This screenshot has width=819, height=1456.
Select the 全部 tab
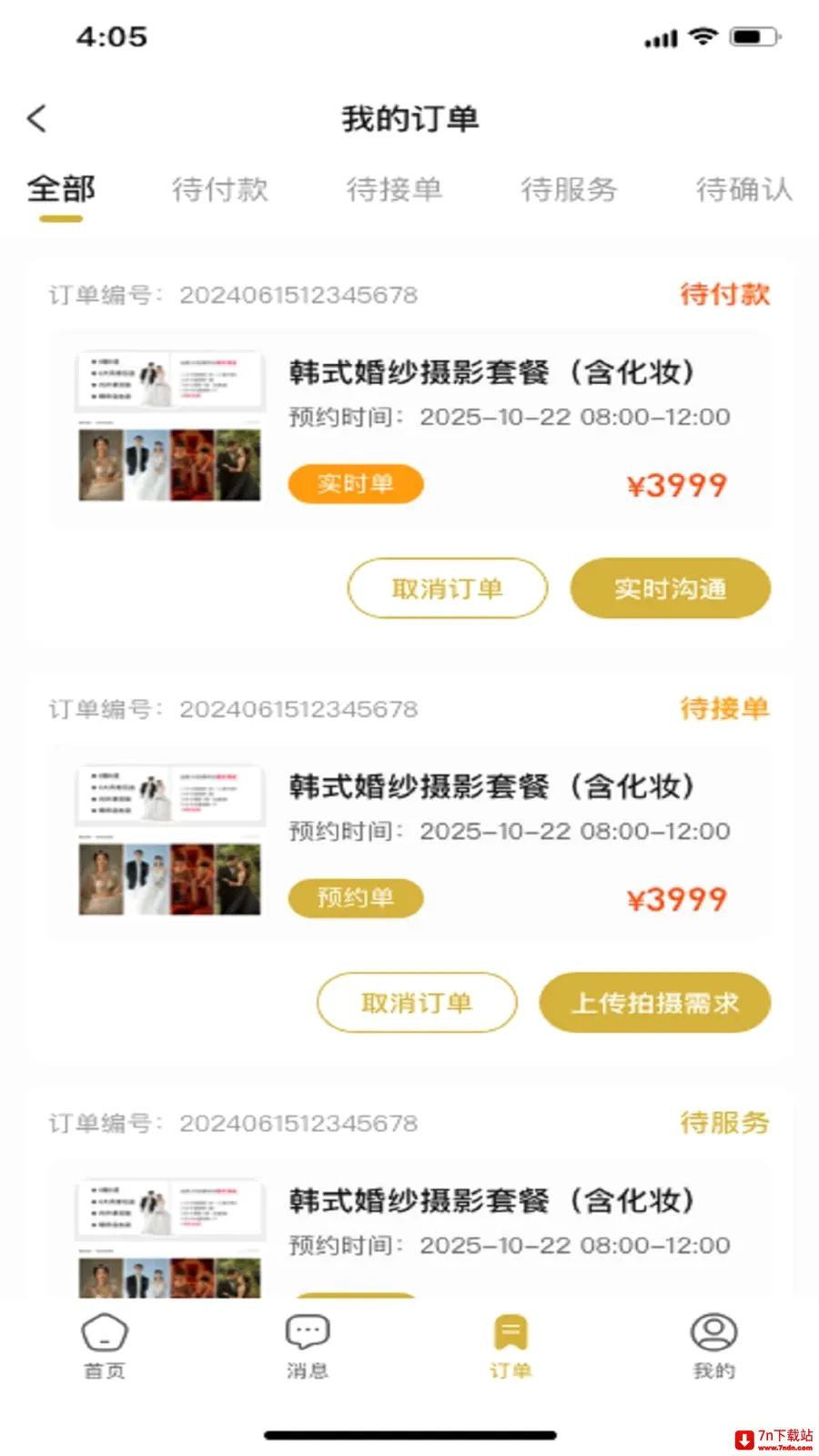coord(61,189)
